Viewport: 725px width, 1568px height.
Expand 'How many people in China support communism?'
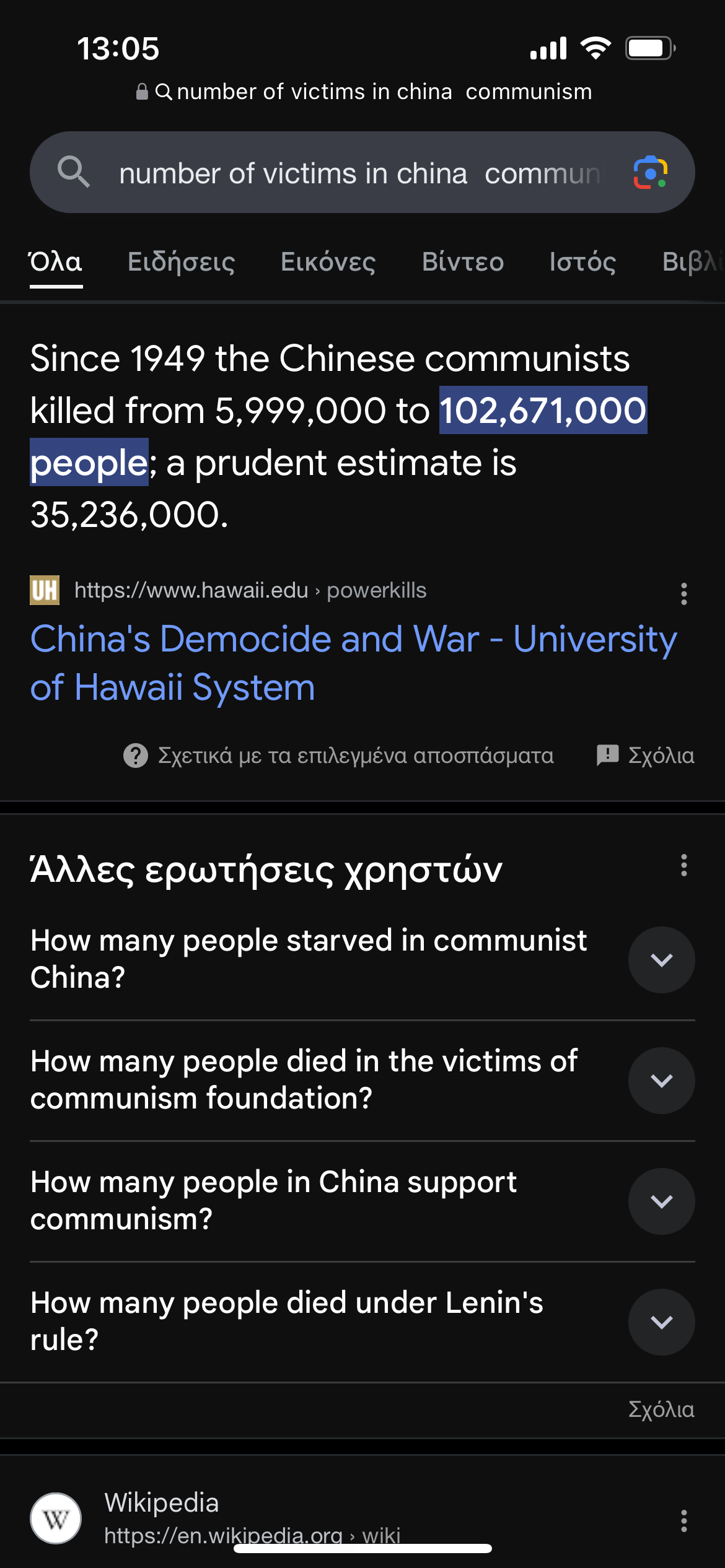661,1201
